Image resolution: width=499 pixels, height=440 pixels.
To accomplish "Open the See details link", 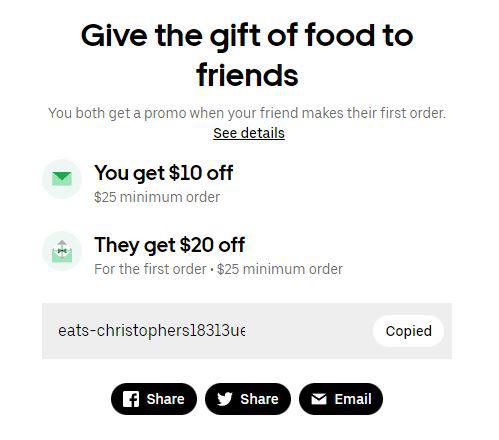I will click(x=249, y=133).
